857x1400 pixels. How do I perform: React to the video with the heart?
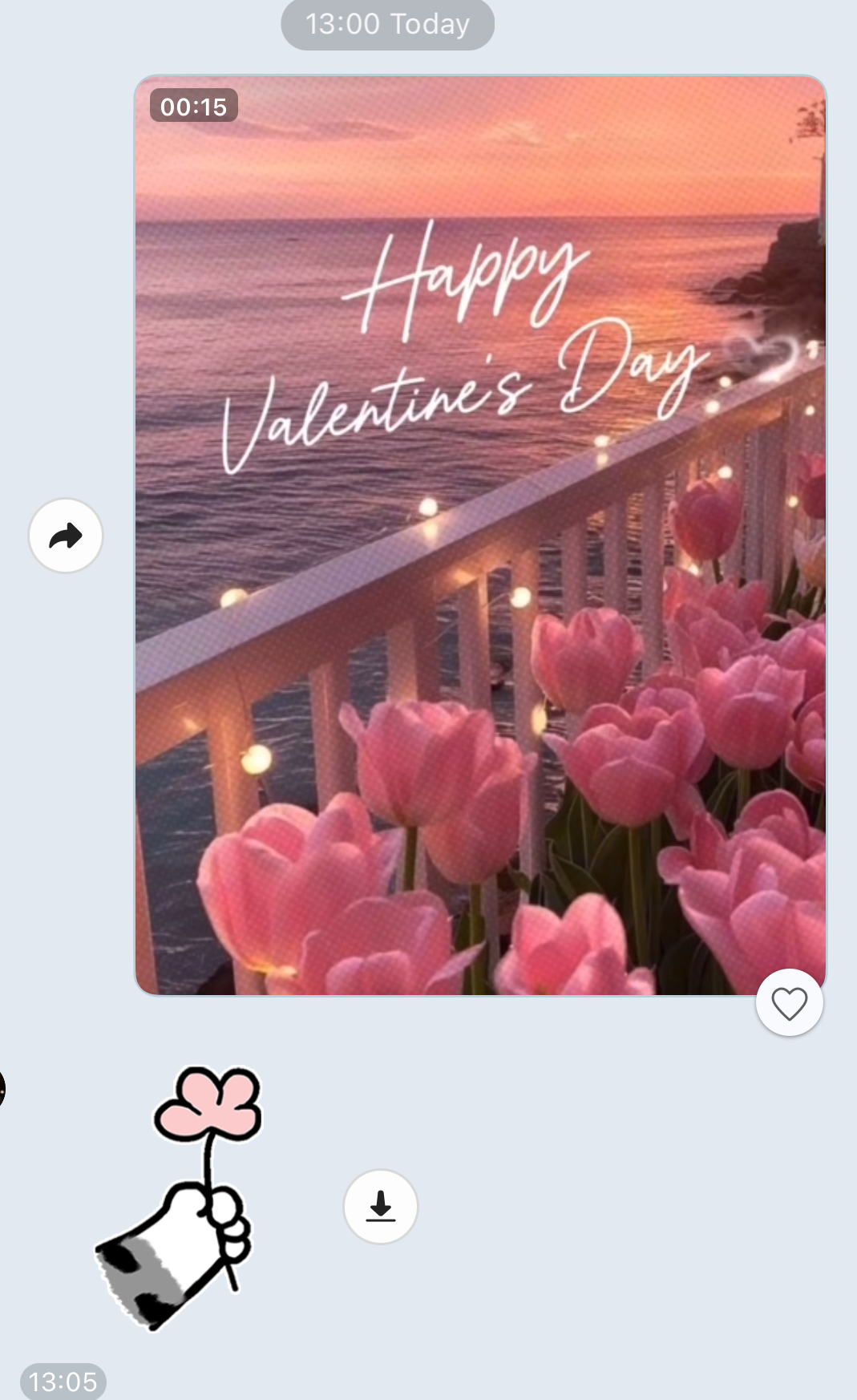[789, 1003]
